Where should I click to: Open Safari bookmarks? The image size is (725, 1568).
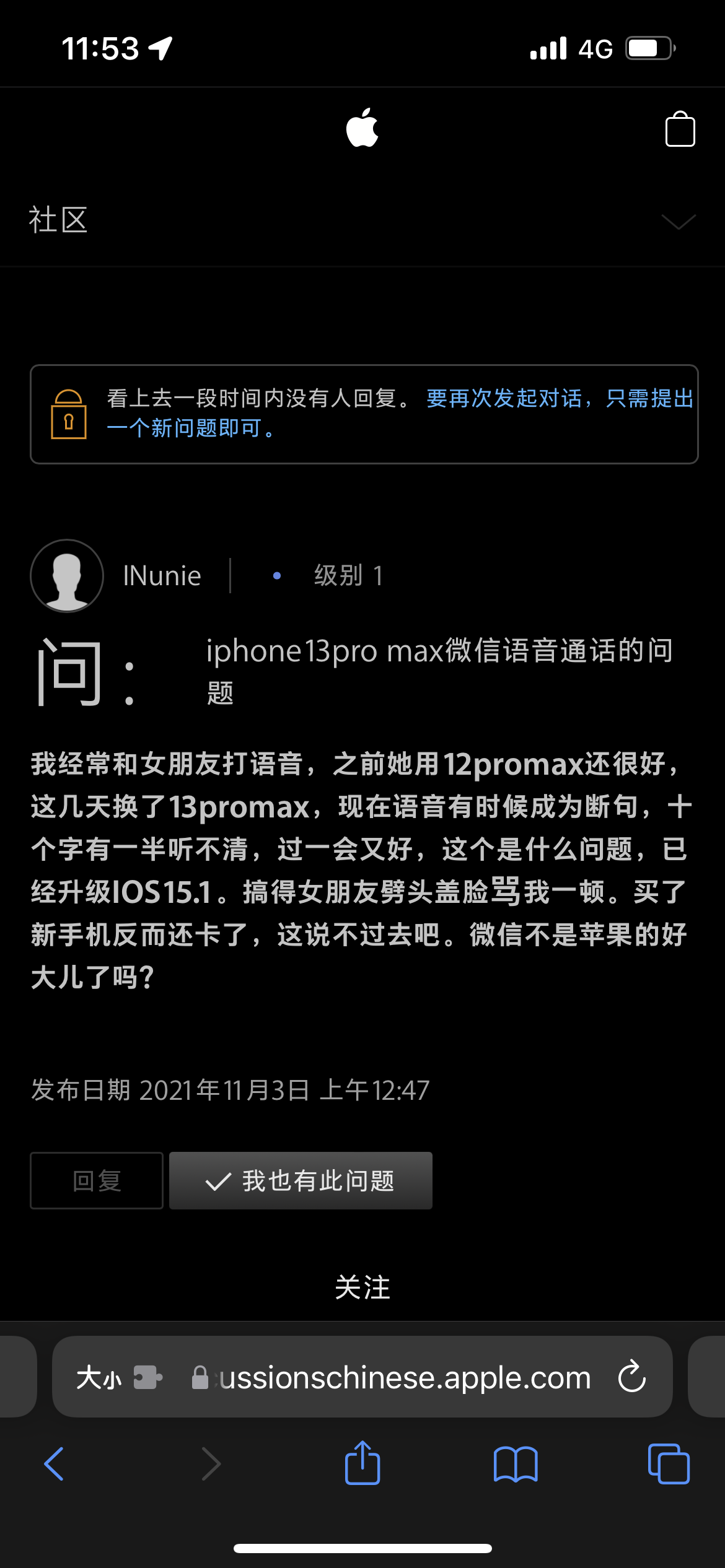[x=516, y=1464]
